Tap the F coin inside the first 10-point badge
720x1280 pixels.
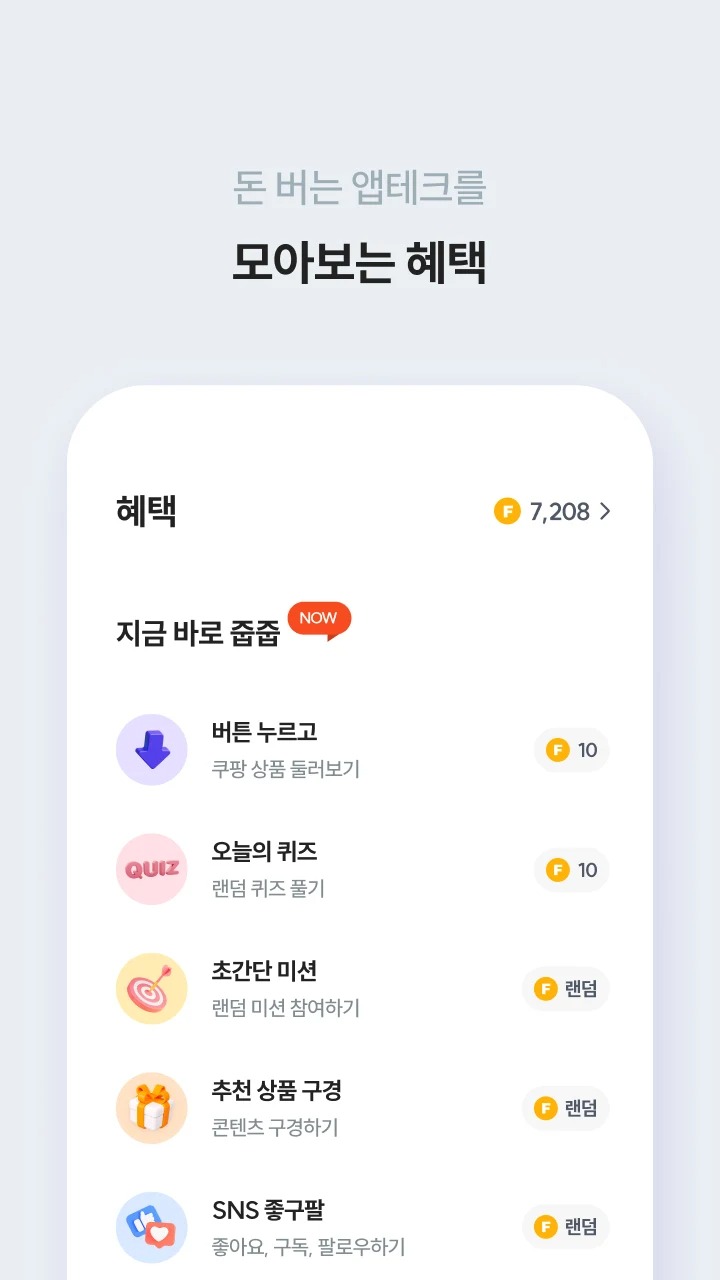(557, 750)
